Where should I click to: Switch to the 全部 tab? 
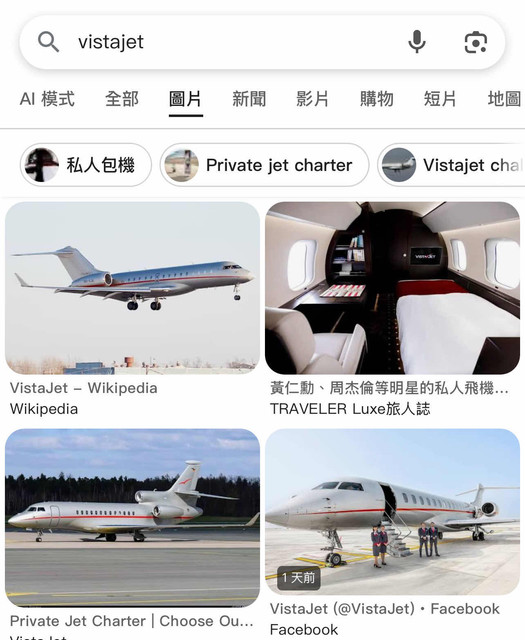click(122, 99)
